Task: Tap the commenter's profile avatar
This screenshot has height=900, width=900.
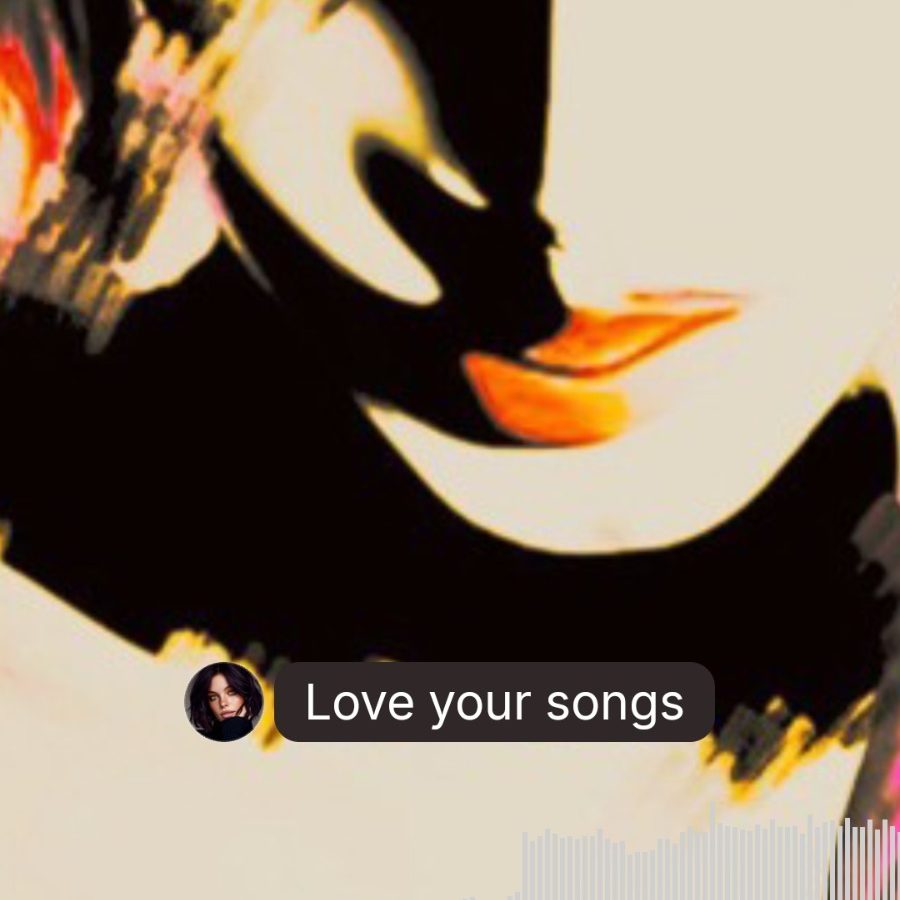Action: pyautogui.click(x=224, y=701)
